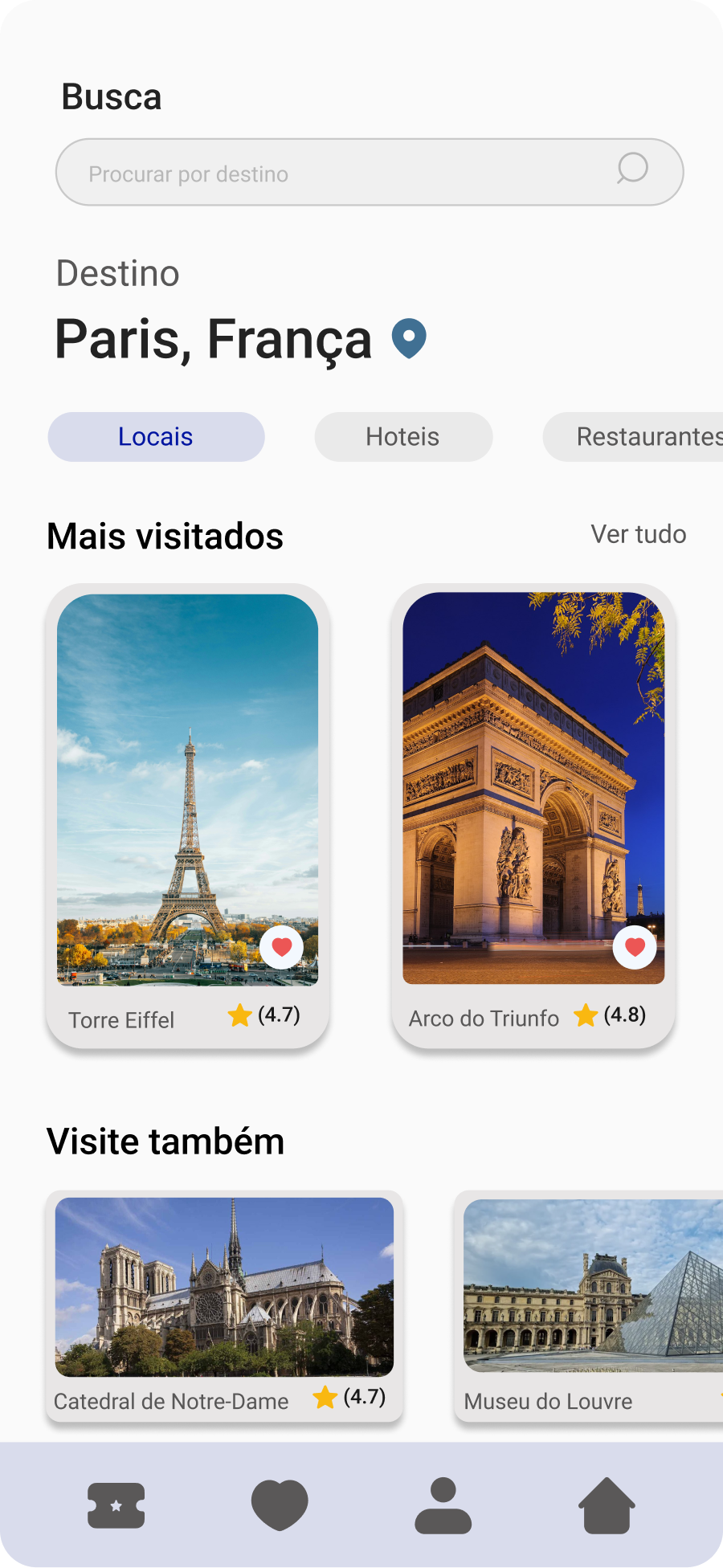
Task: Open favorites via the heart icon in navigation
Action: click(x=280, y=1506)
